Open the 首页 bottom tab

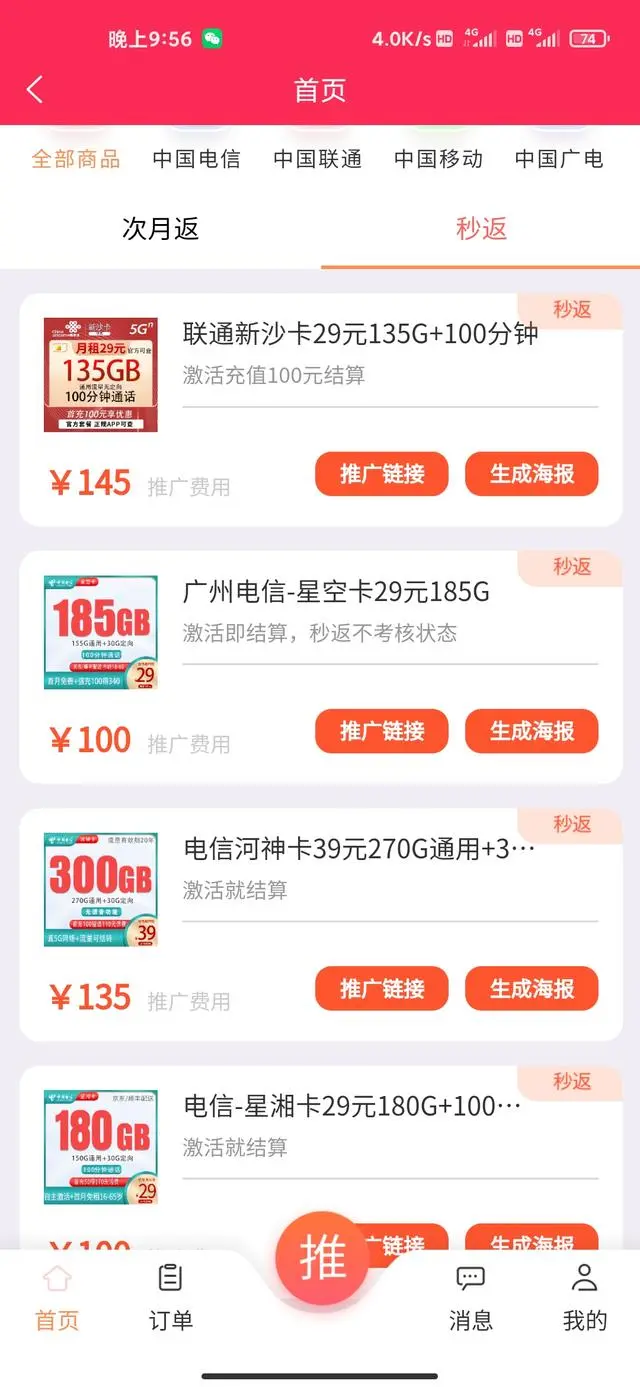coord(57,1297)
